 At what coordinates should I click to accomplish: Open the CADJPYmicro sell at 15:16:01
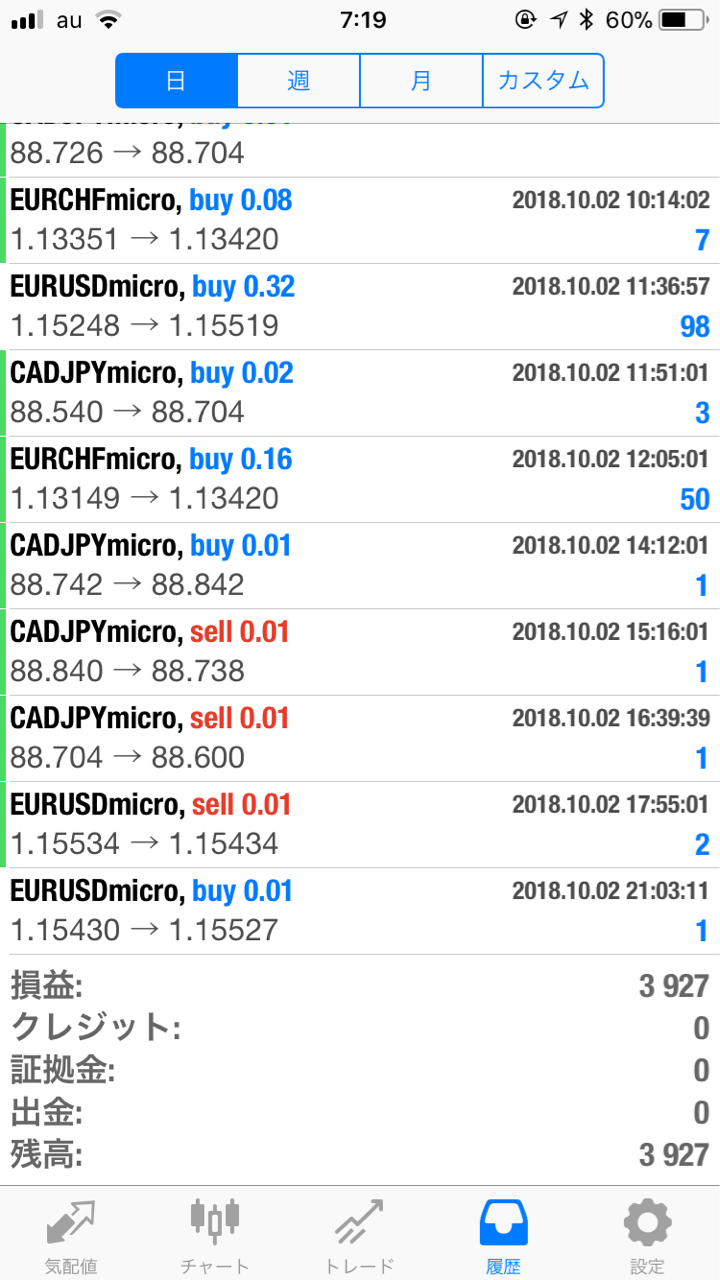click(x=360, y=651)
